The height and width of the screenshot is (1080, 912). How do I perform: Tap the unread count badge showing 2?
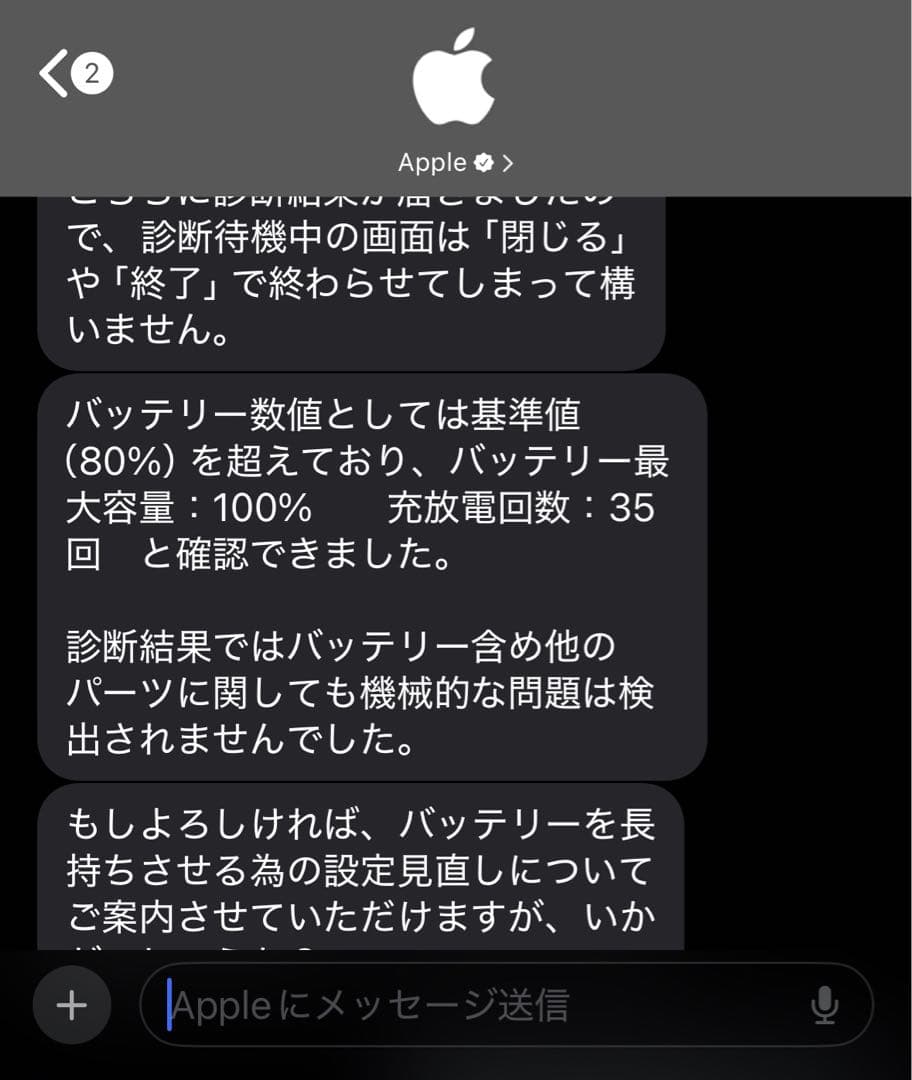(93, 71)
